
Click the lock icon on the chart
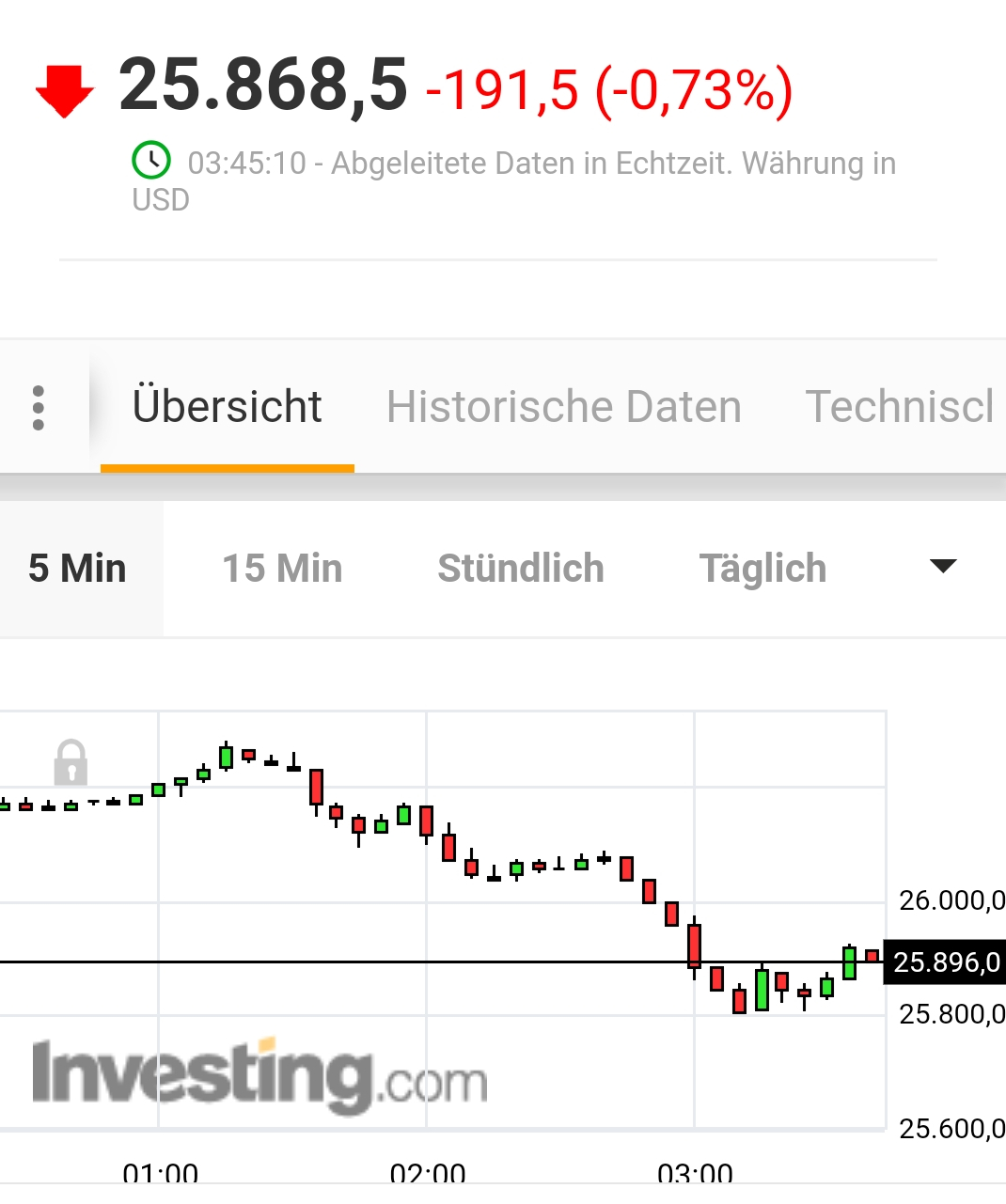click(x=71, y=763)
